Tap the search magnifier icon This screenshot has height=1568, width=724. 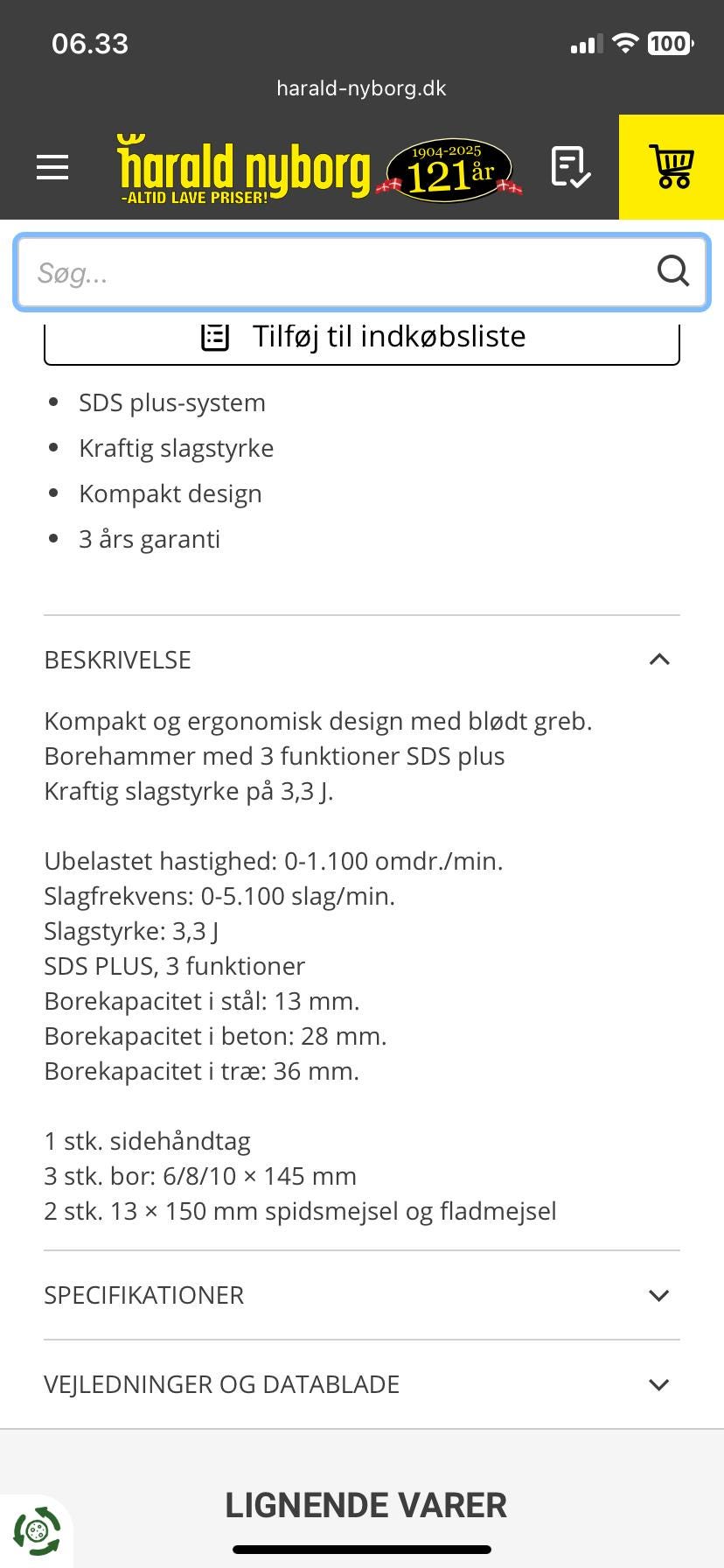coord(672,271)
